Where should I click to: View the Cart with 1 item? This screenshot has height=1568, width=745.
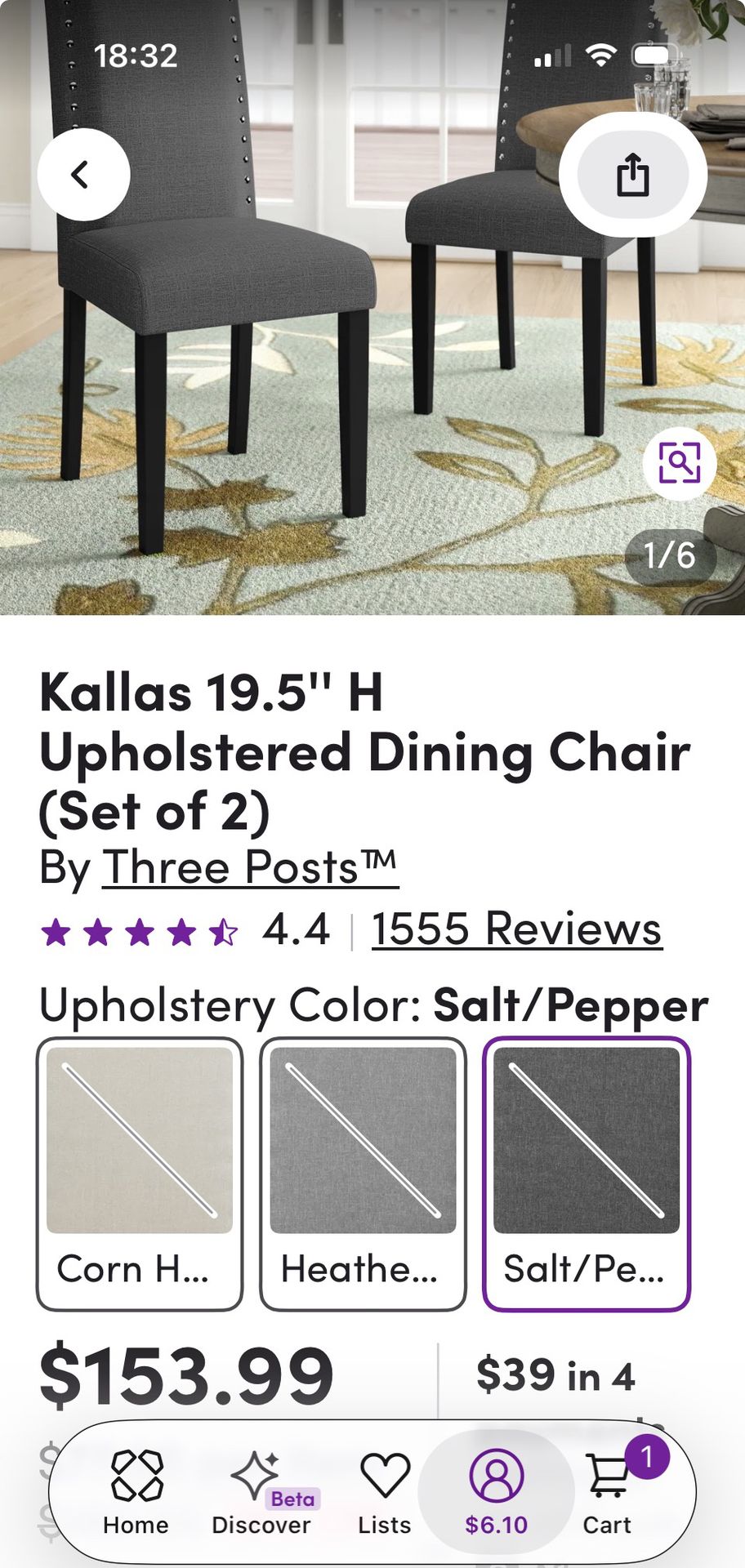607,1493
